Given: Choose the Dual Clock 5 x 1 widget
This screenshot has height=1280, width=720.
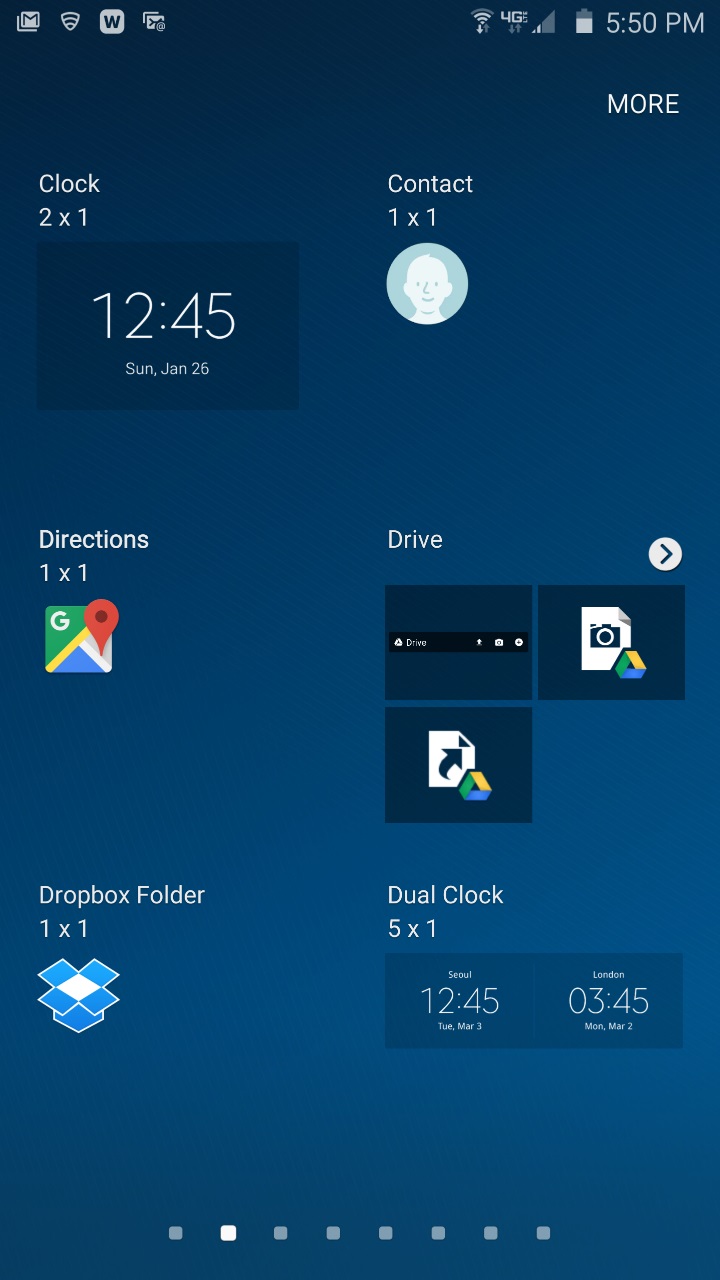Looking at the screenshot, I should coord(534,1000).
